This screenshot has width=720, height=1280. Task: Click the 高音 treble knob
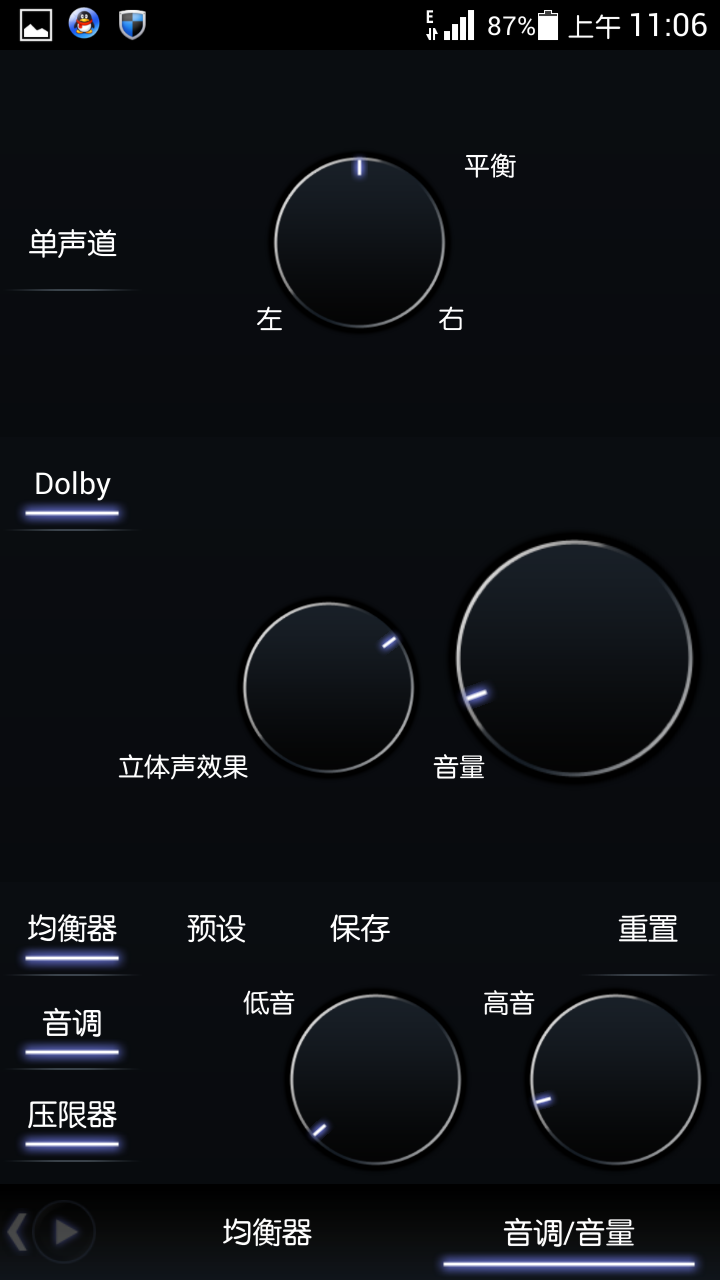tap(615, 1080)
